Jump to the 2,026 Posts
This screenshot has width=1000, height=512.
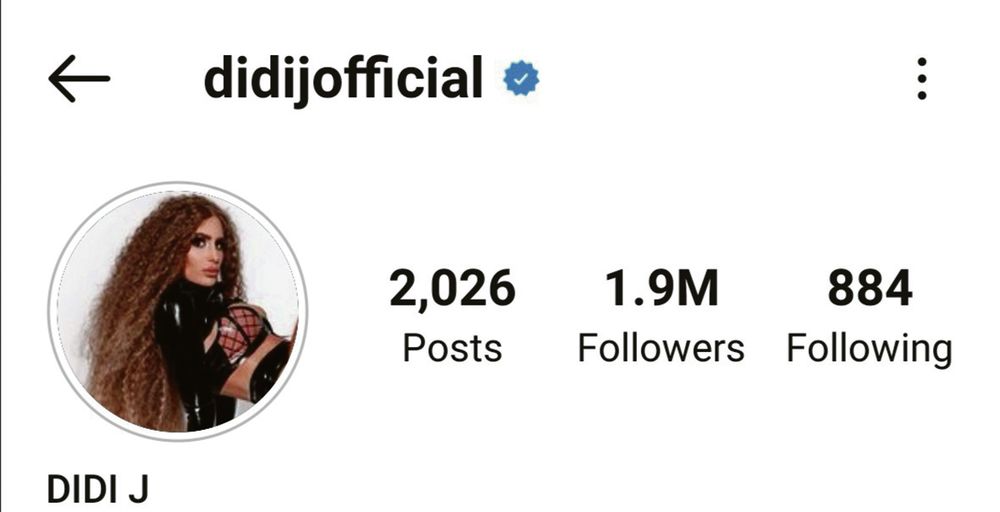pos(452,316)
